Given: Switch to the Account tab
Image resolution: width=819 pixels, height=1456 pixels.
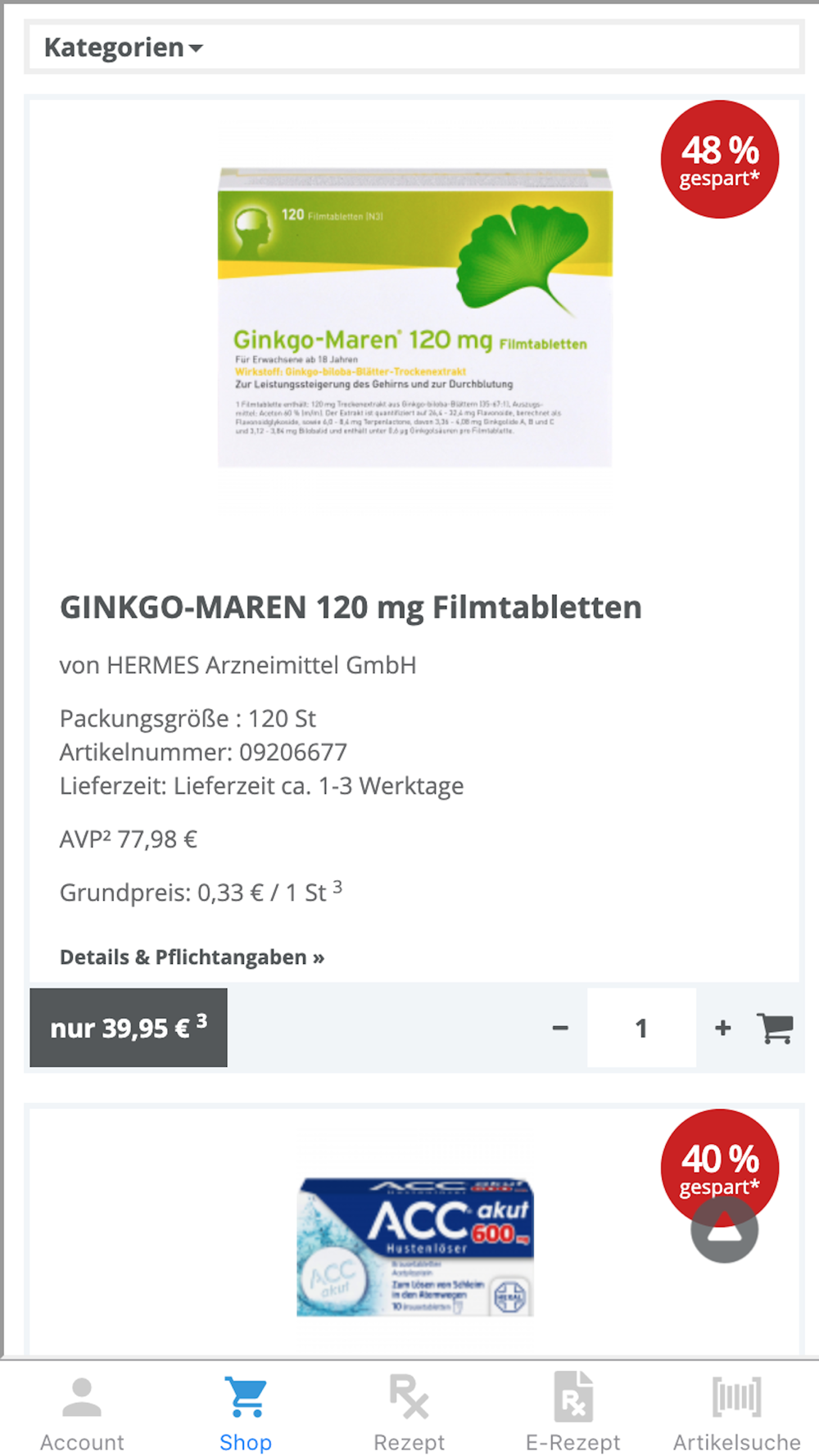Looking at the screenshot, I should point(82,1413).
